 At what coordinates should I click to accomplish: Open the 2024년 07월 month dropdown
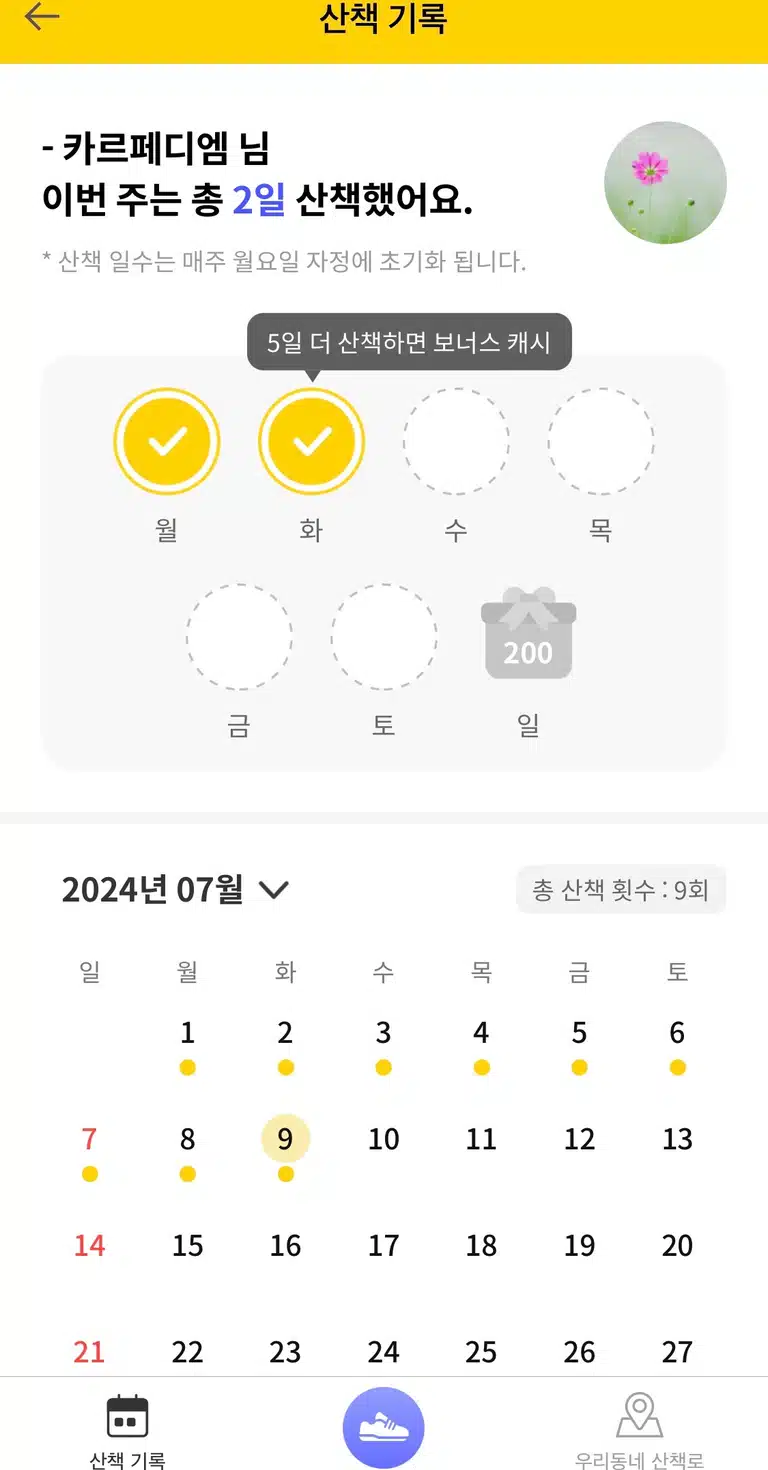click(x=176, y=889)
